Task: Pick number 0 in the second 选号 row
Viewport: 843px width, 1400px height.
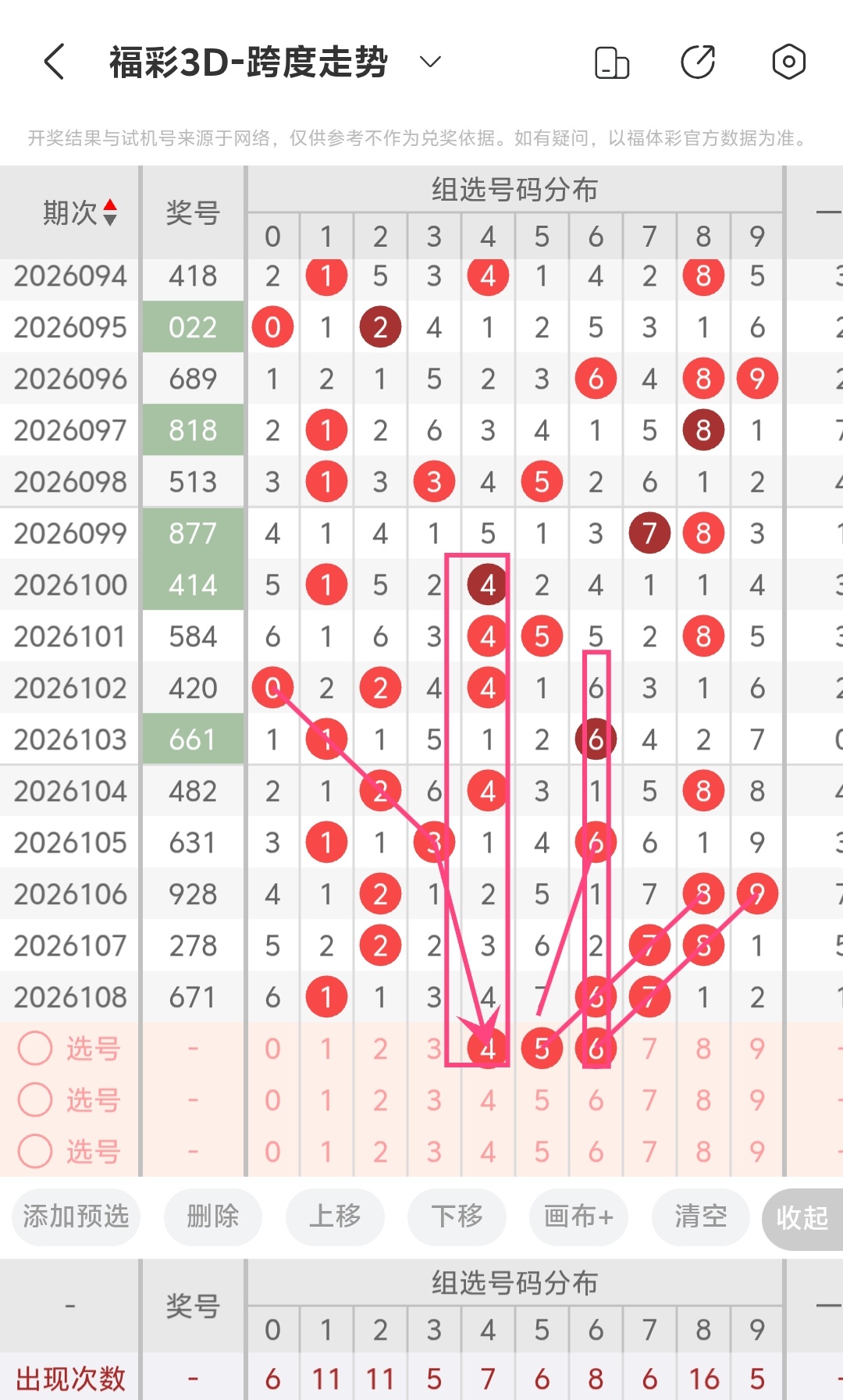Action: pyautogui.click(x=272, y=1099)
